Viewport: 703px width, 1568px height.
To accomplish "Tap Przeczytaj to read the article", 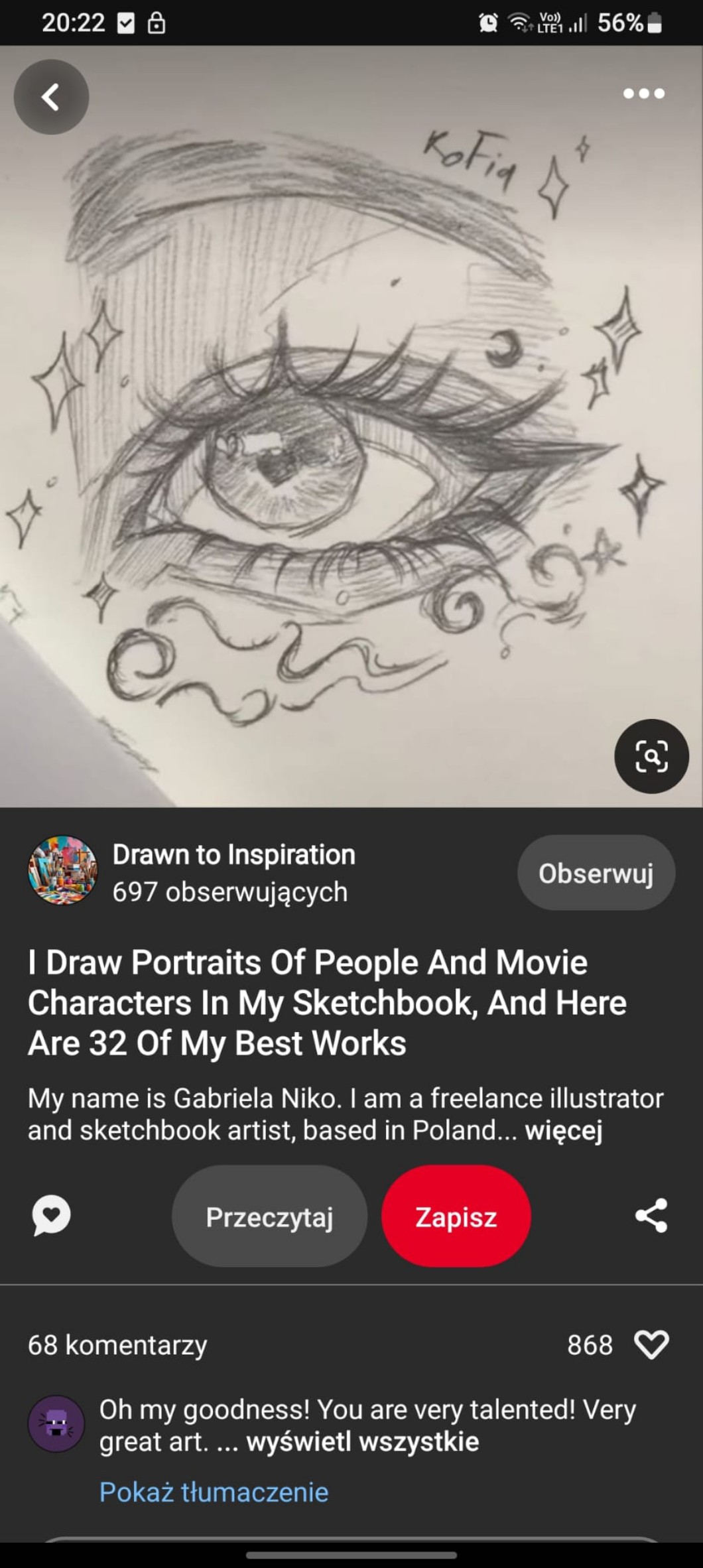I will [269, 1216].
